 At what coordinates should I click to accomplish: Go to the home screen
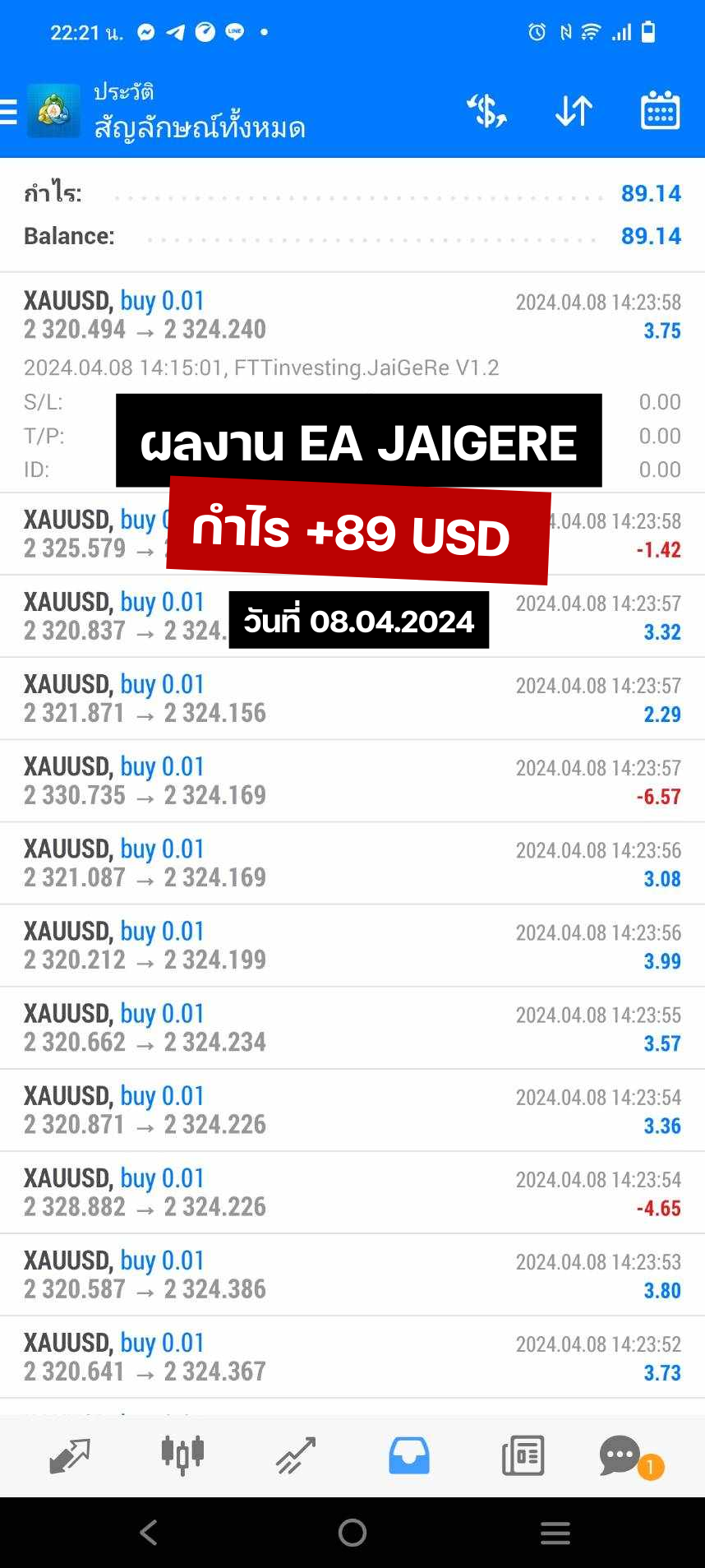pyautogui.click(x=352, y=1532)
